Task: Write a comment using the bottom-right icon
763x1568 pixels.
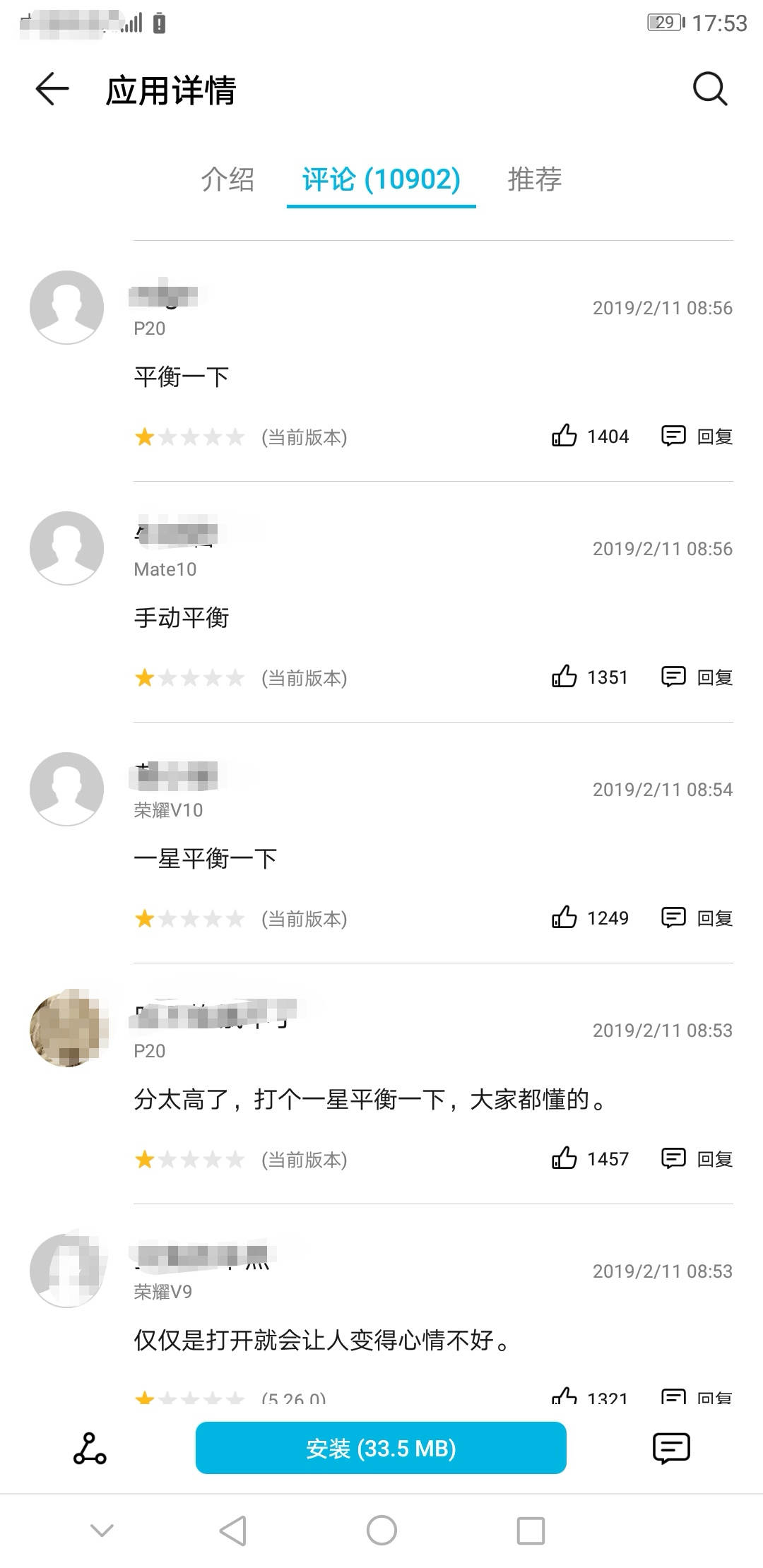Action: [670, 1449]
